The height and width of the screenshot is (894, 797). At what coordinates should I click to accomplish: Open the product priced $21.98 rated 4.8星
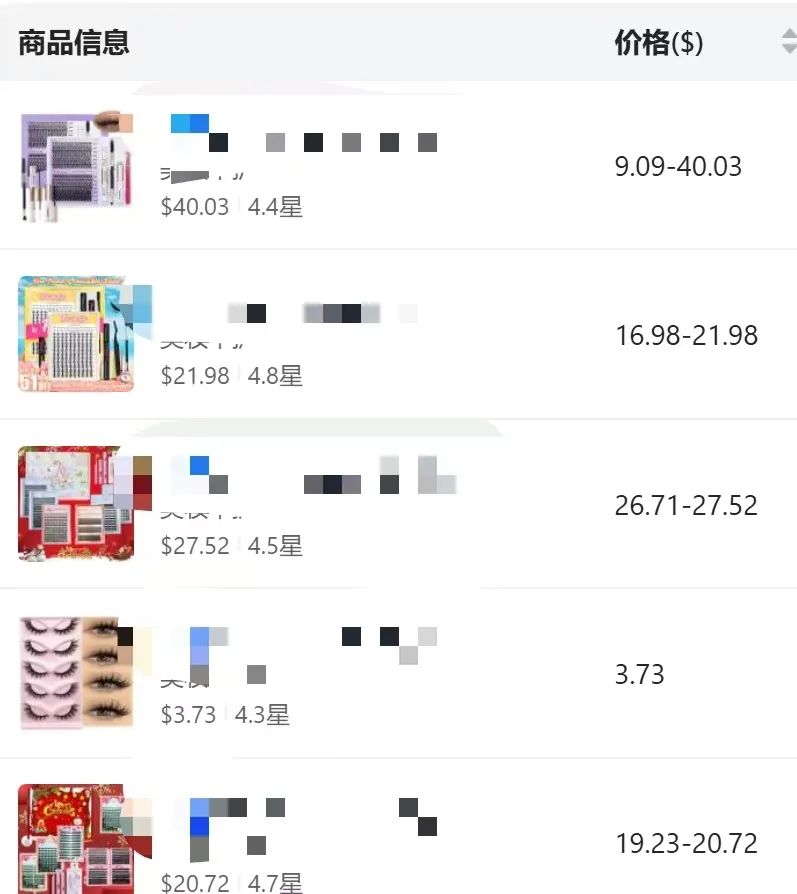pyautogui.click(x=76, y=334)
